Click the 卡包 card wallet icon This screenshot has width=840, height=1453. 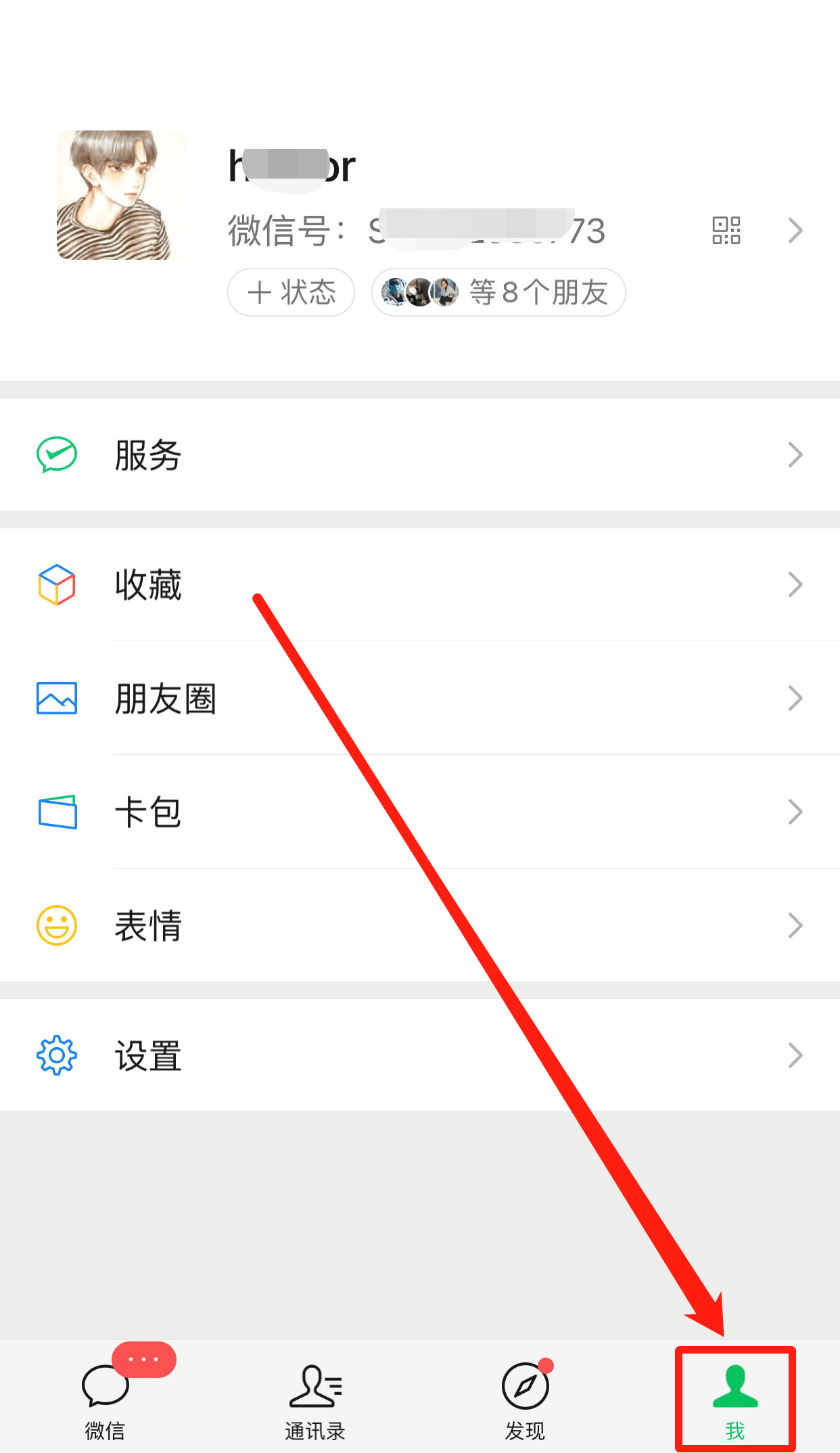pyautogui.click(x=56, y=812)
